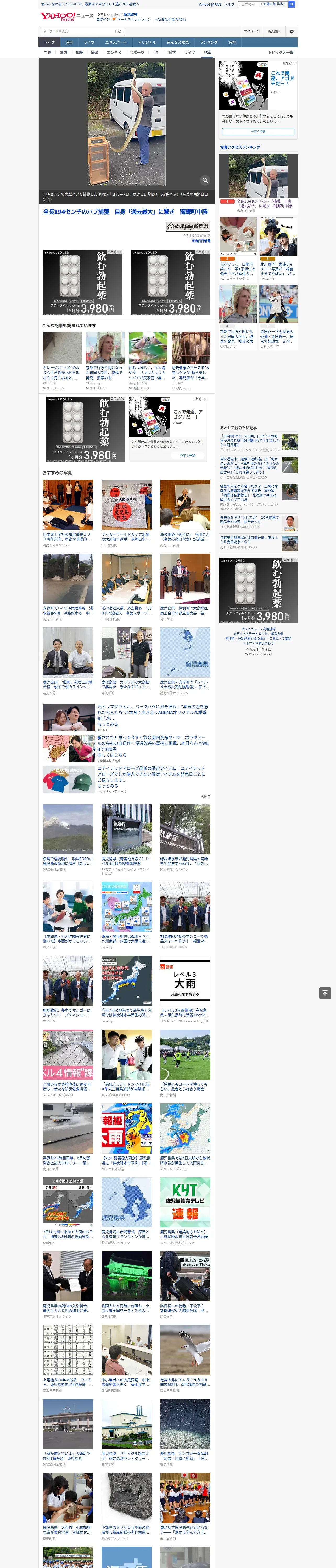The width and height of the screenshot is (336, 1568).
Task: Select the 国内 category
Action: point(63,52)
